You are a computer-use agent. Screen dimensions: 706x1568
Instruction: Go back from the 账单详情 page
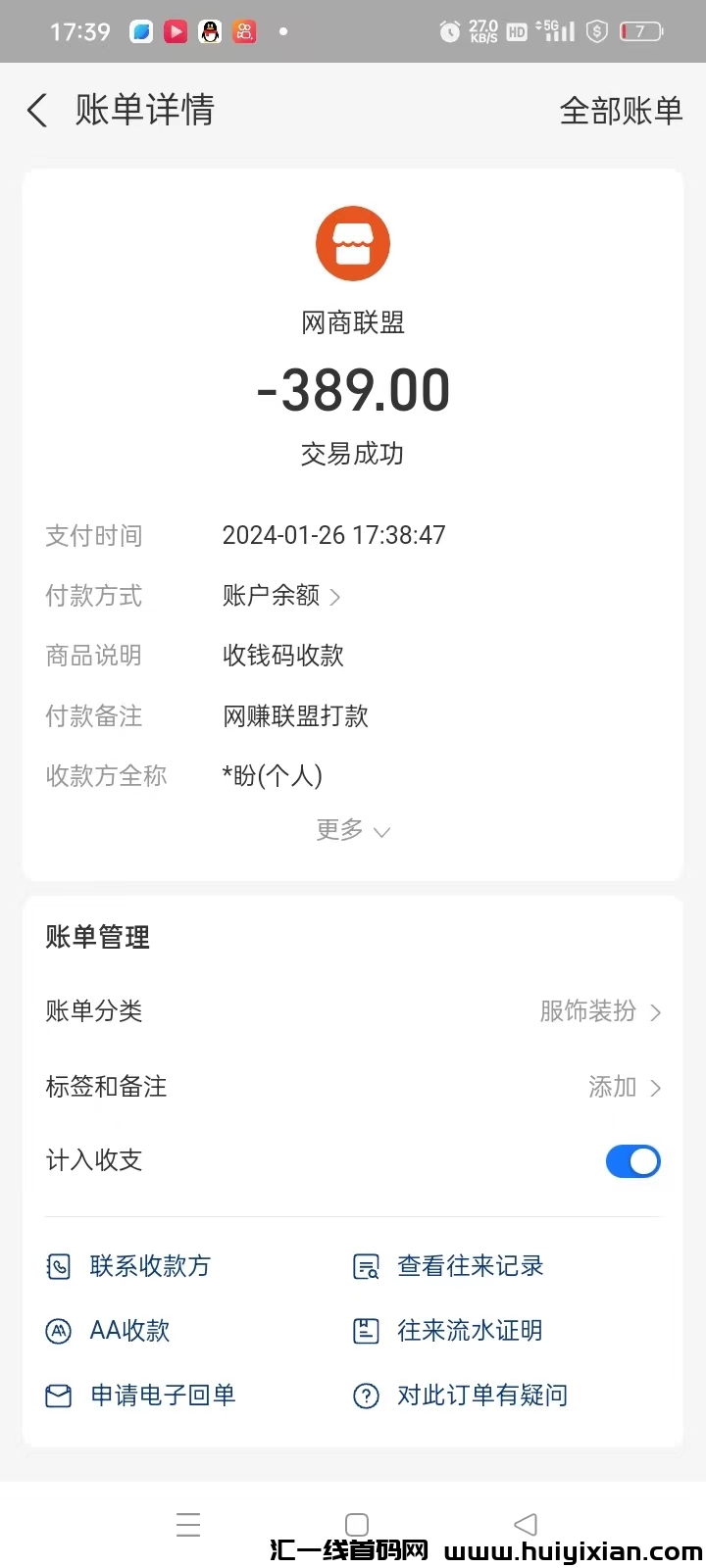pyautogui.click(x=37, y=111)
